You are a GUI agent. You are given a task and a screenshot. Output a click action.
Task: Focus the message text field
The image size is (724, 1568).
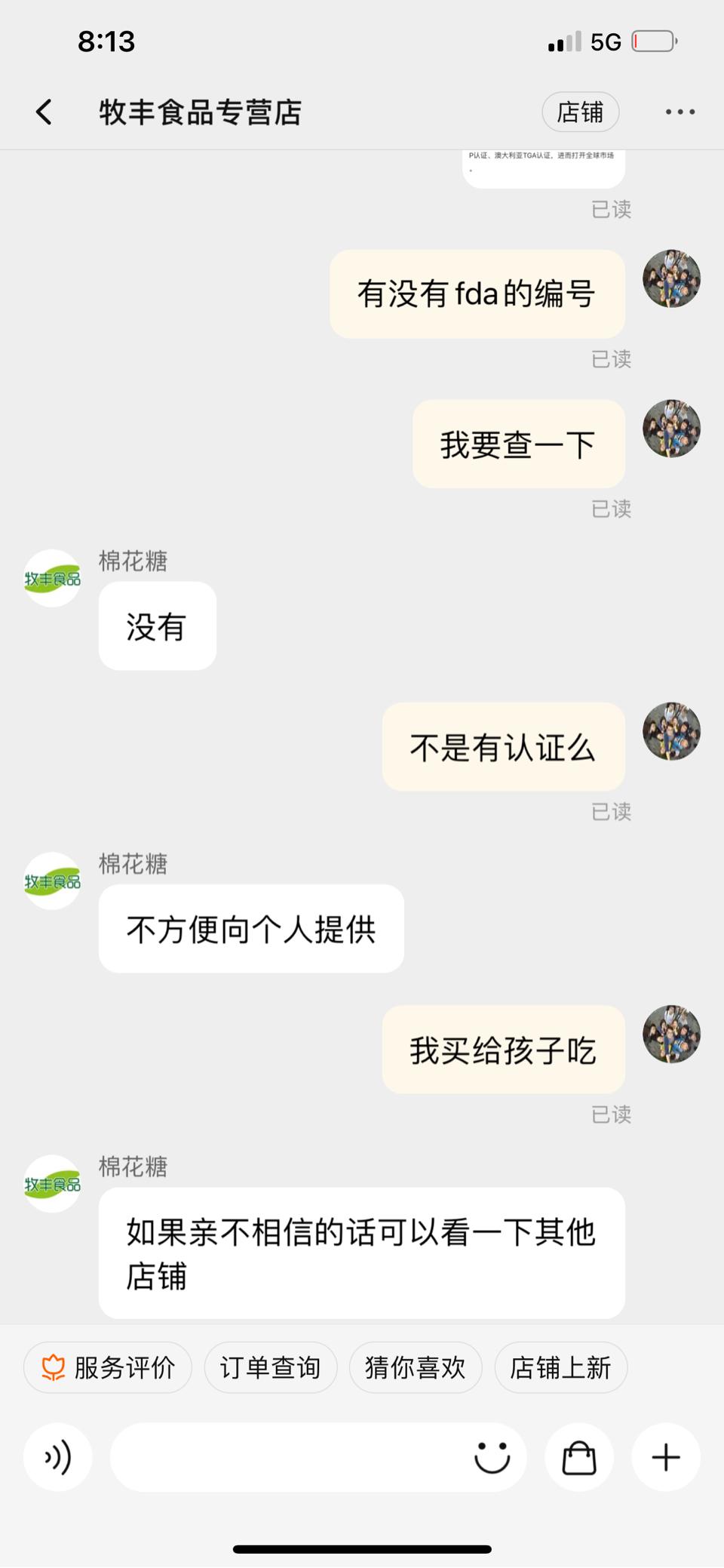point(287,1457)
